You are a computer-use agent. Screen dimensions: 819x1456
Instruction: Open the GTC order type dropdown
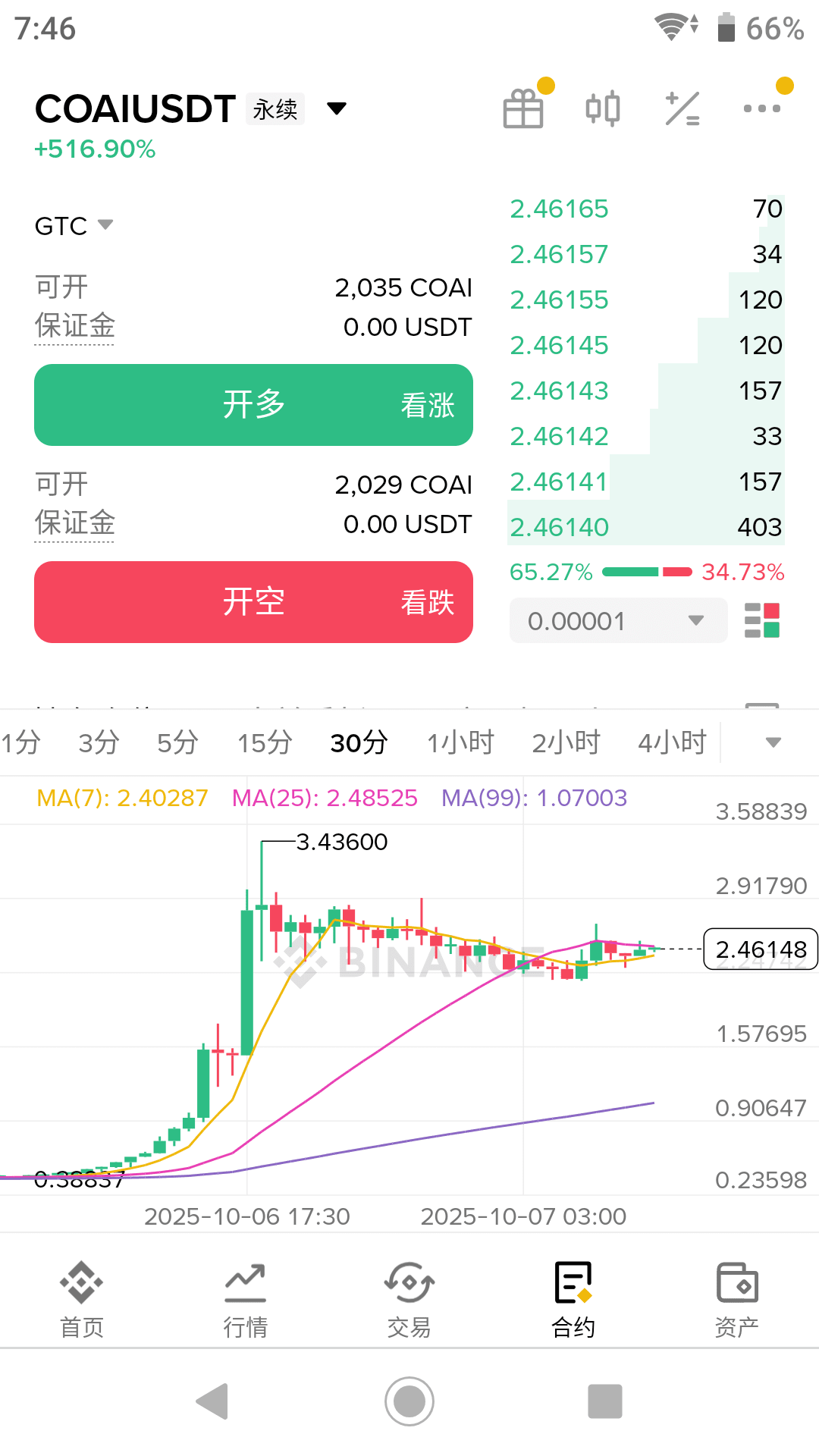click(x=74, y=225)
